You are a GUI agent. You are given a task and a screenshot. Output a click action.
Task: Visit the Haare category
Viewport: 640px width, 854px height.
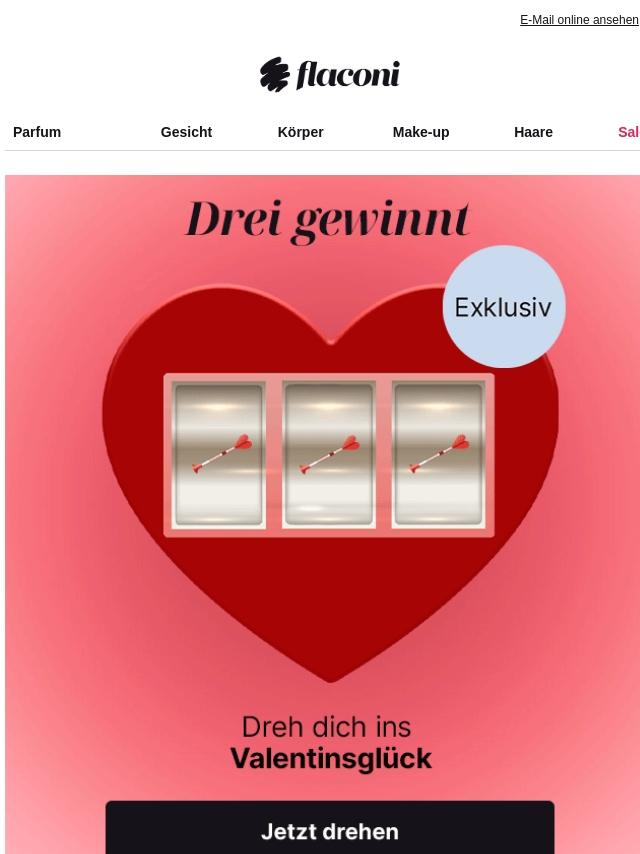click(533, 132)
